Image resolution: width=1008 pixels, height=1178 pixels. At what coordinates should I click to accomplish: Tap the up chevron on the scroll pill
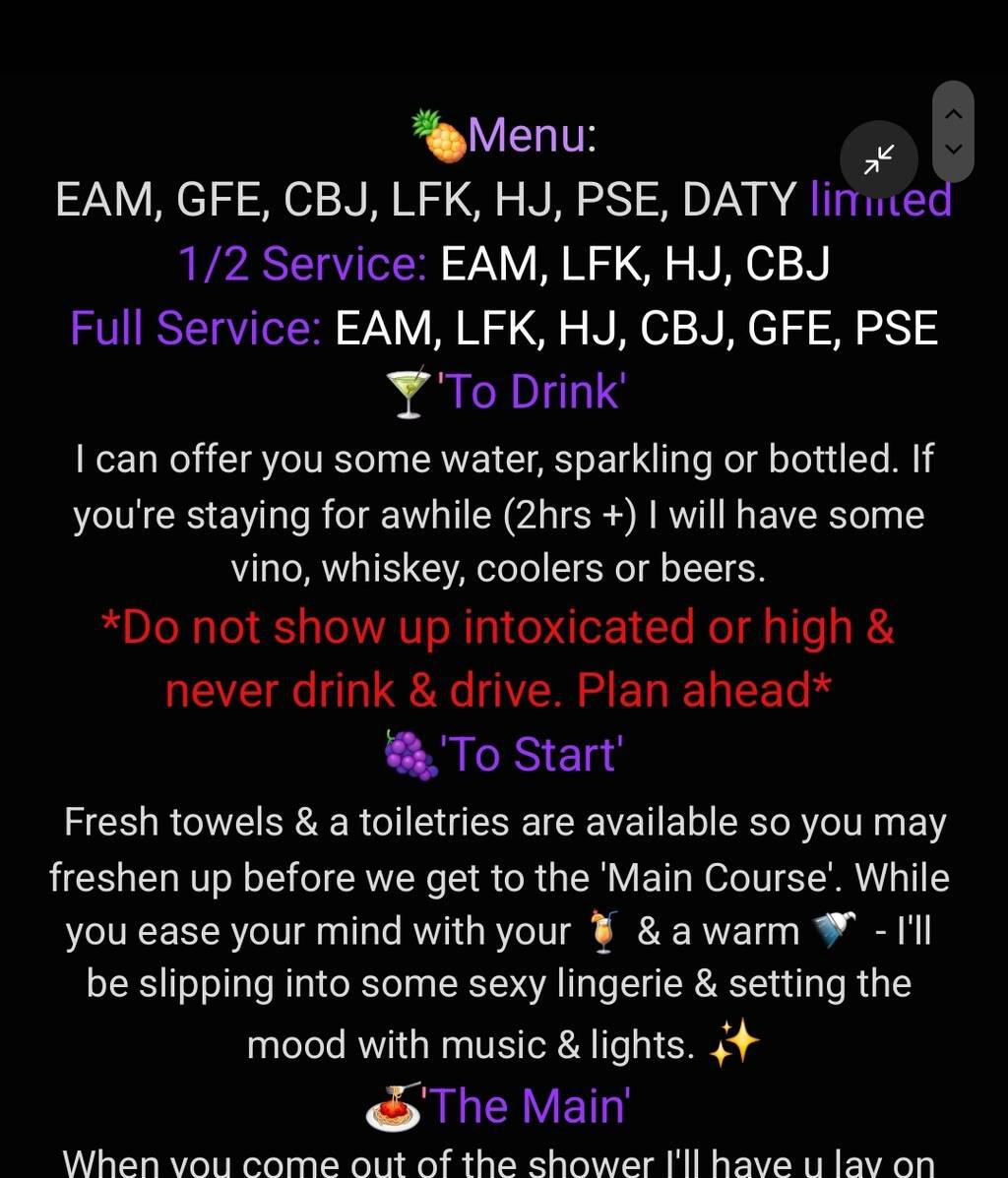[952, 113]
